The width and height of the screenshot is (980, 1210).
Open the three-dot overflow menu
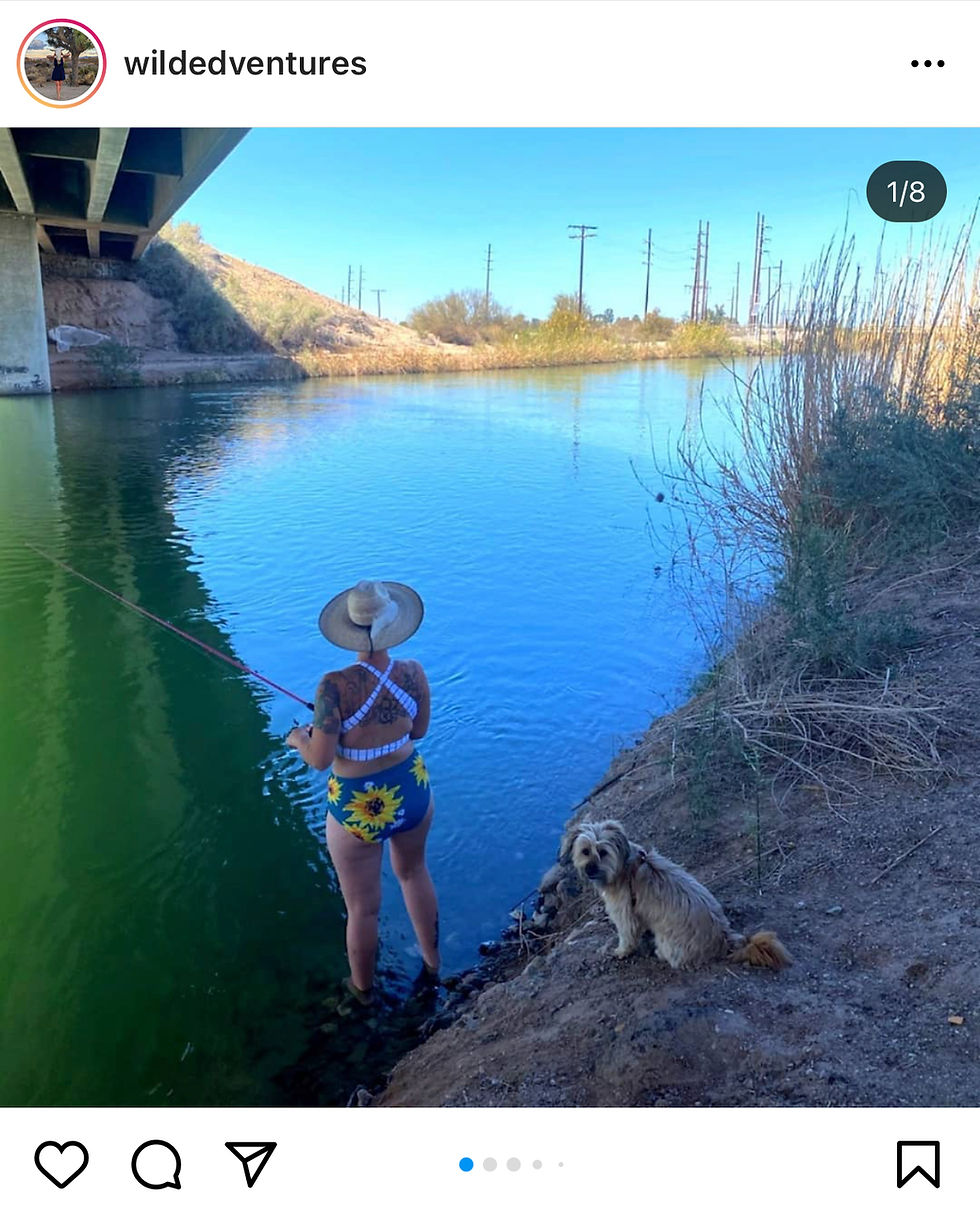(927, 64)
